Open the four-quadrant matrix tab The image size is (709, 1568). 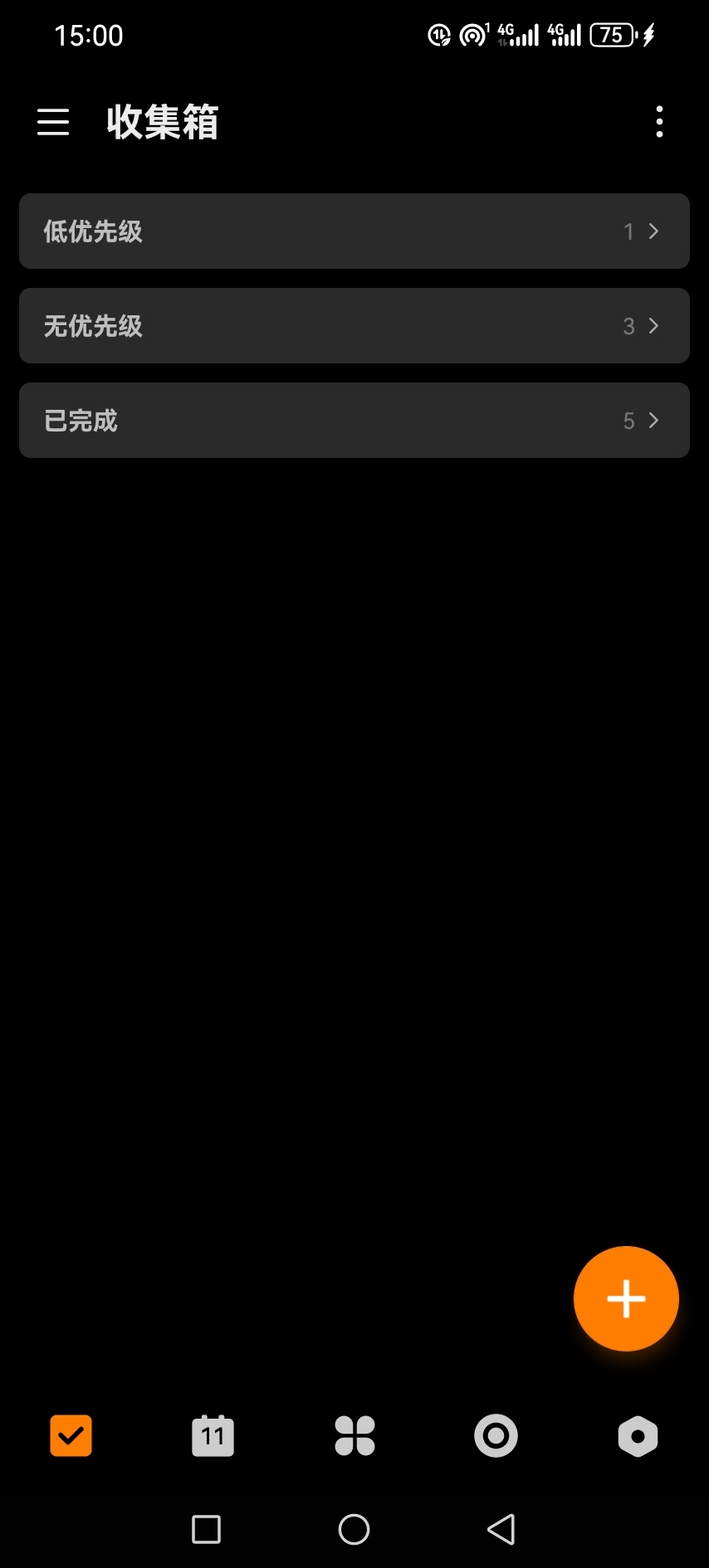[x=354, y=1436]
